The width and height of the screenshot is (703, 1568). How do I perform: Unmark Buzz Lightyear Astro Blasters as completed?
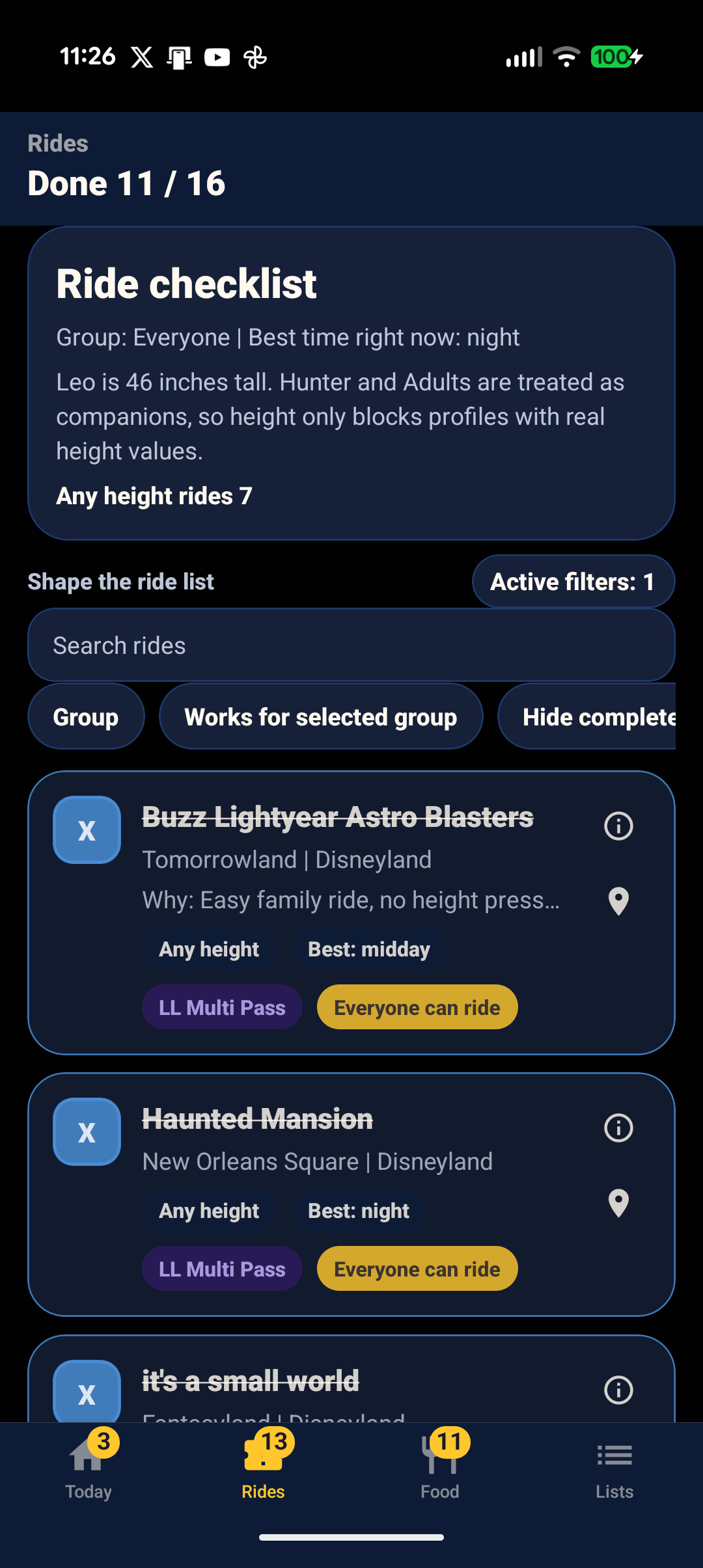pos(87,831)
